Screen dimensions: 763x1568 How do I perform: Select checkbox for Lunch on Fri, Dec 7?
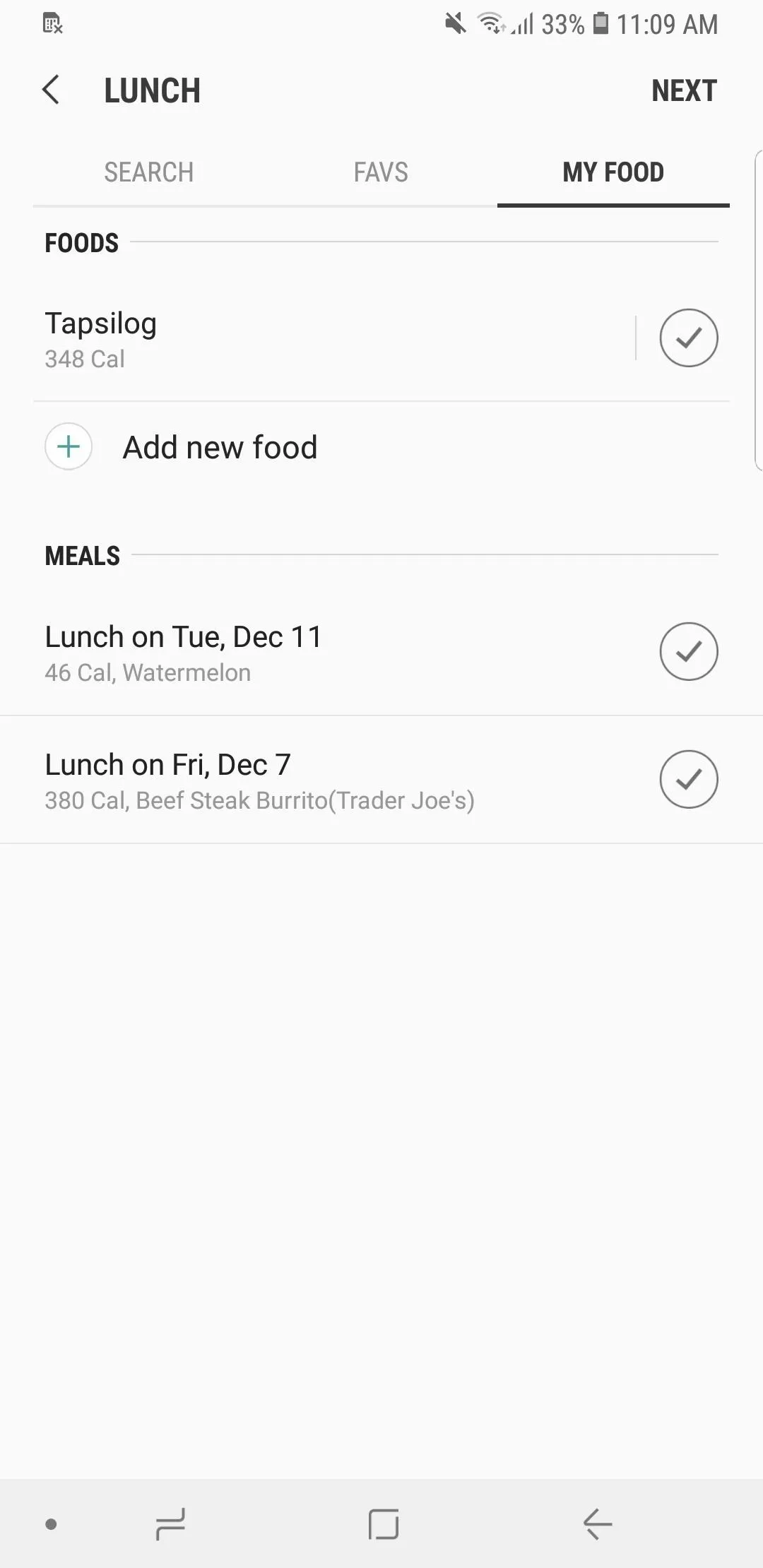[x=689, y=780]
